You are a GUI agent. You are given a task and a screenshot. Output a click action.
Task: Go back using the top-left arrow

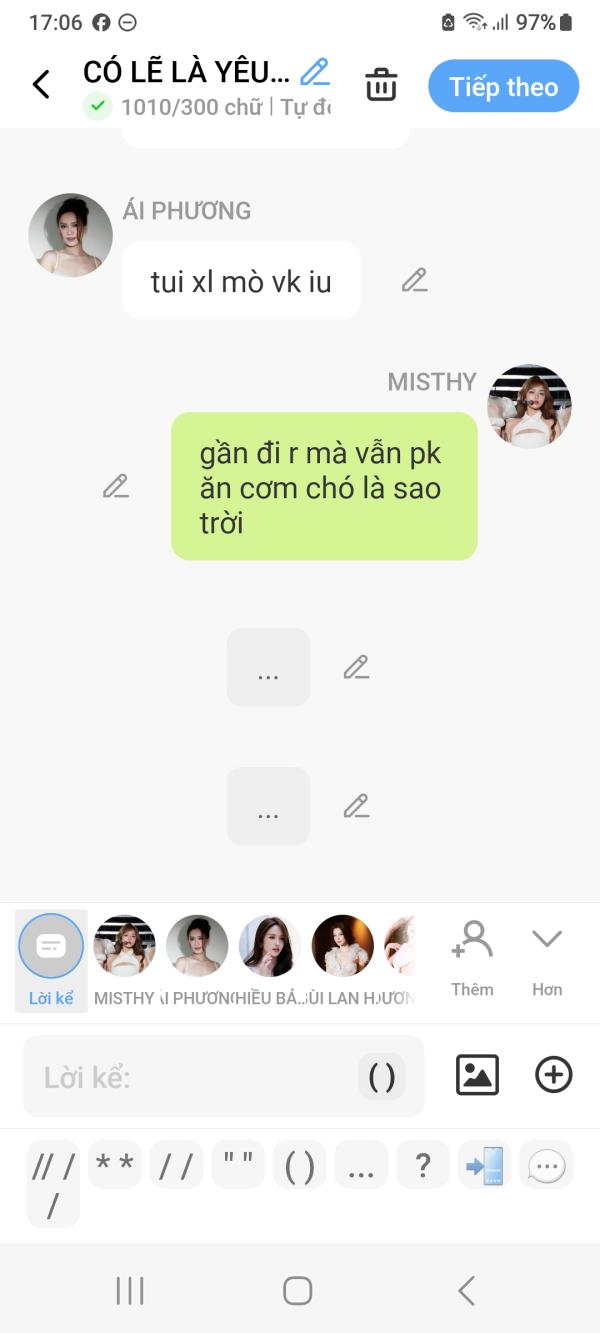[x=41, y=85]
